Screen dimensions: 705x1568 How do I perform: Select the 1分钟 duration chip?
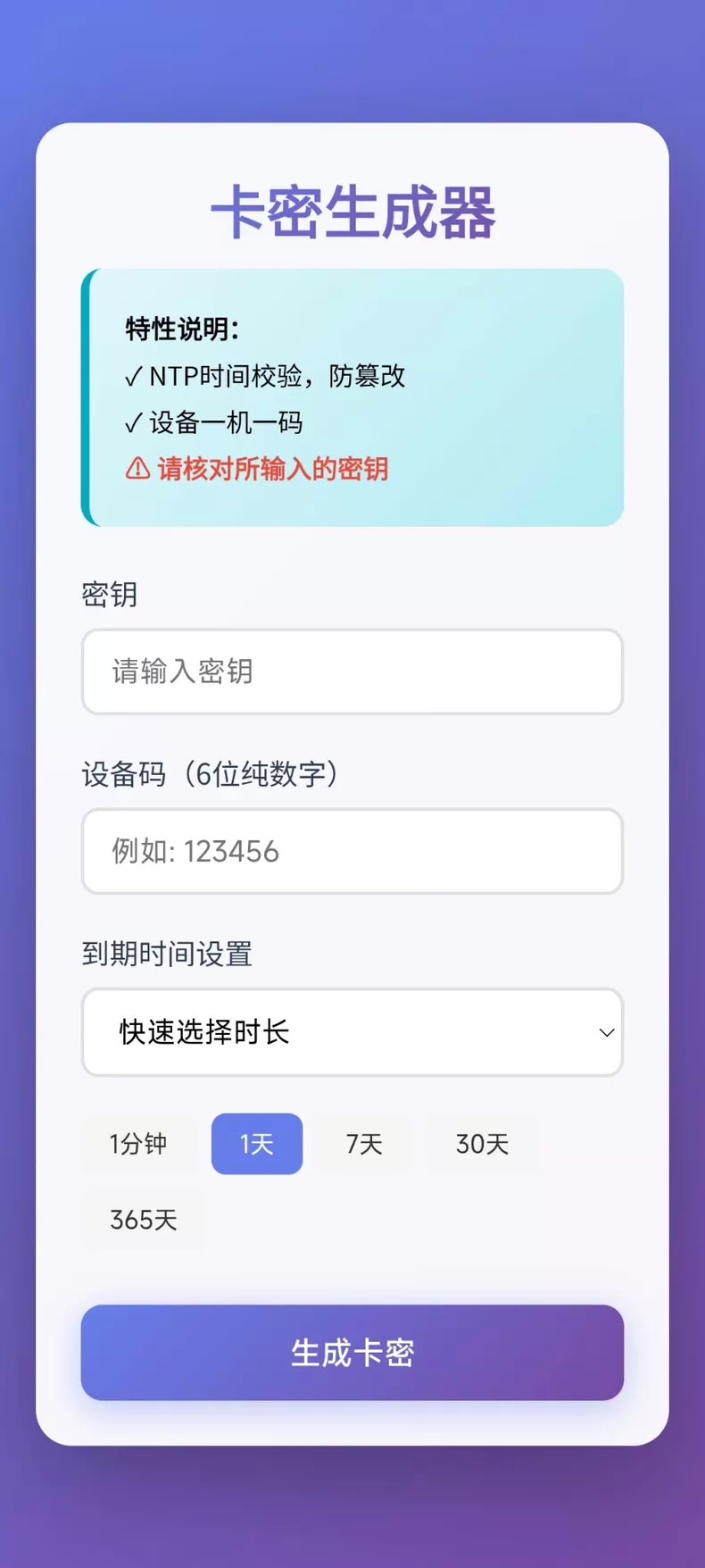pos(138,1144)
